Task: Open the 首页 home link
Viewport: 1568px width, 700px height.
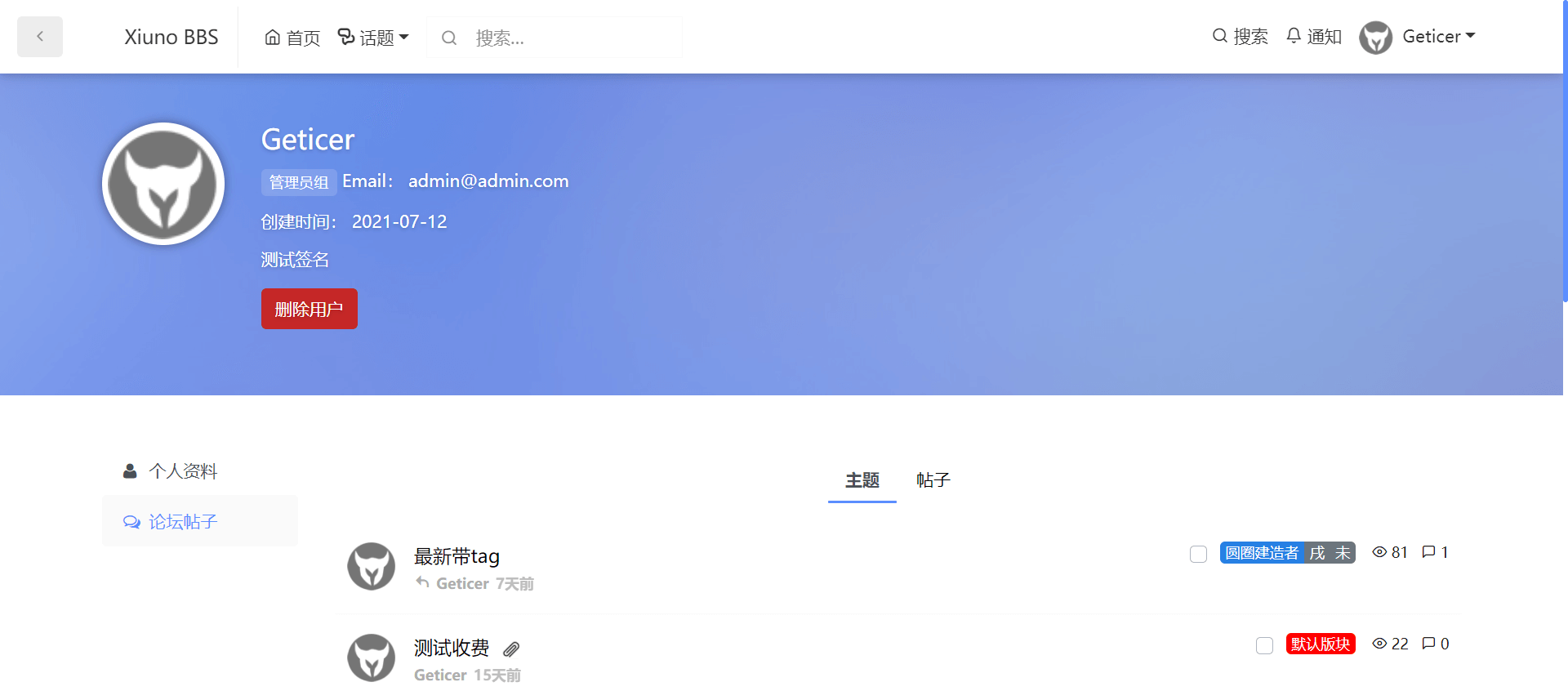Action: [x=292, y=38]
